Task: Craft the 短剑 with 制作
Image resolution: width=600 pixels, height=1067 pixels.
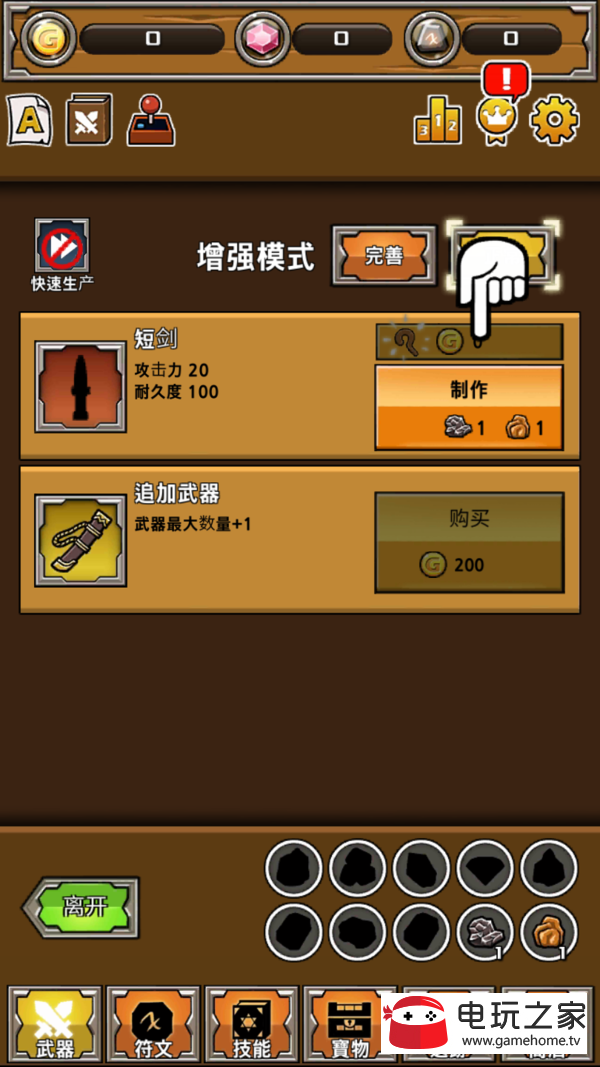Action: pos(468,406)
